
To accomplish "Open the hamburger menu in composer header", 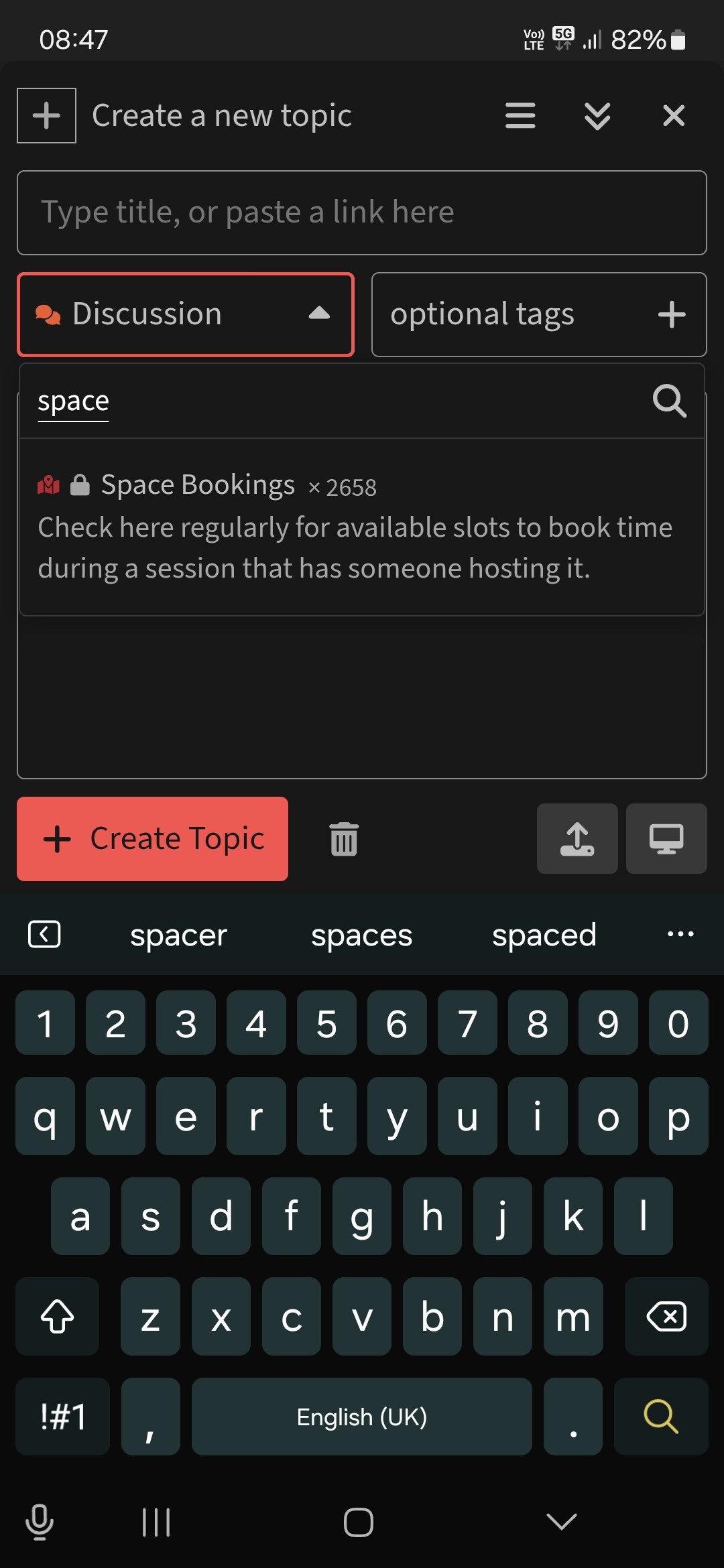I will point(520,115).
